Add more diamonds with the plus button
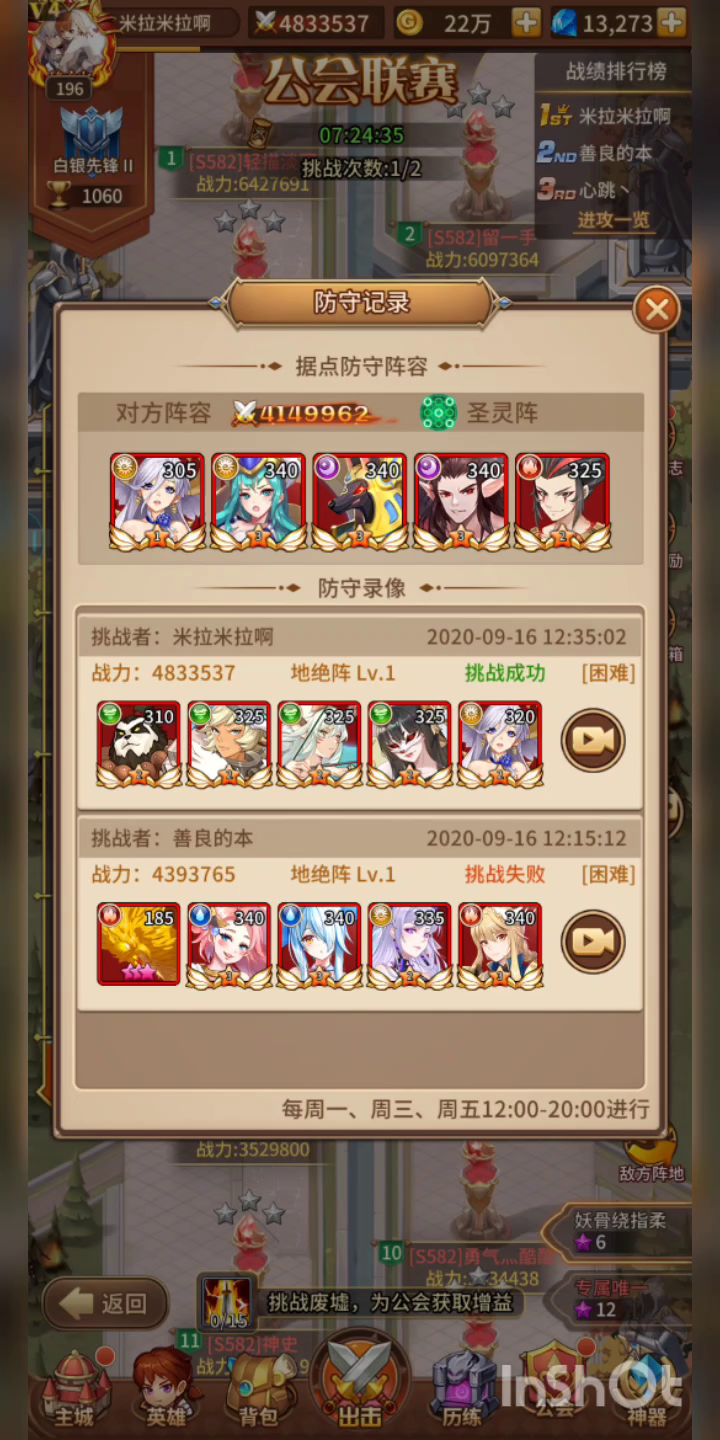720x1440 pixels. pos(672,22)
